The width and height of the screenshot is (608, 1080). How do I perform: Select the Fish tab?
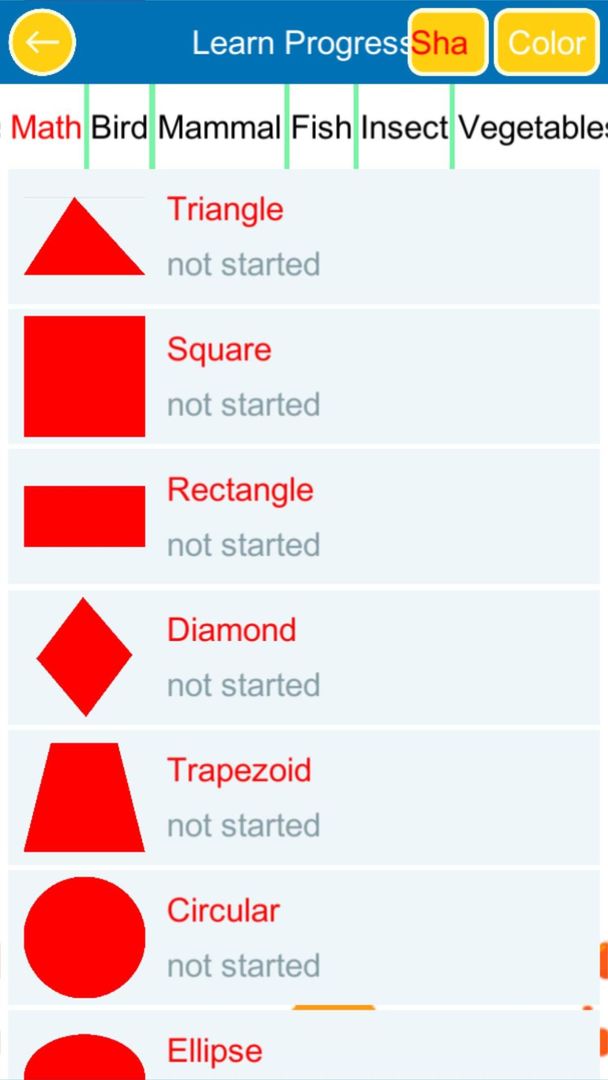(x=321, y=128)
